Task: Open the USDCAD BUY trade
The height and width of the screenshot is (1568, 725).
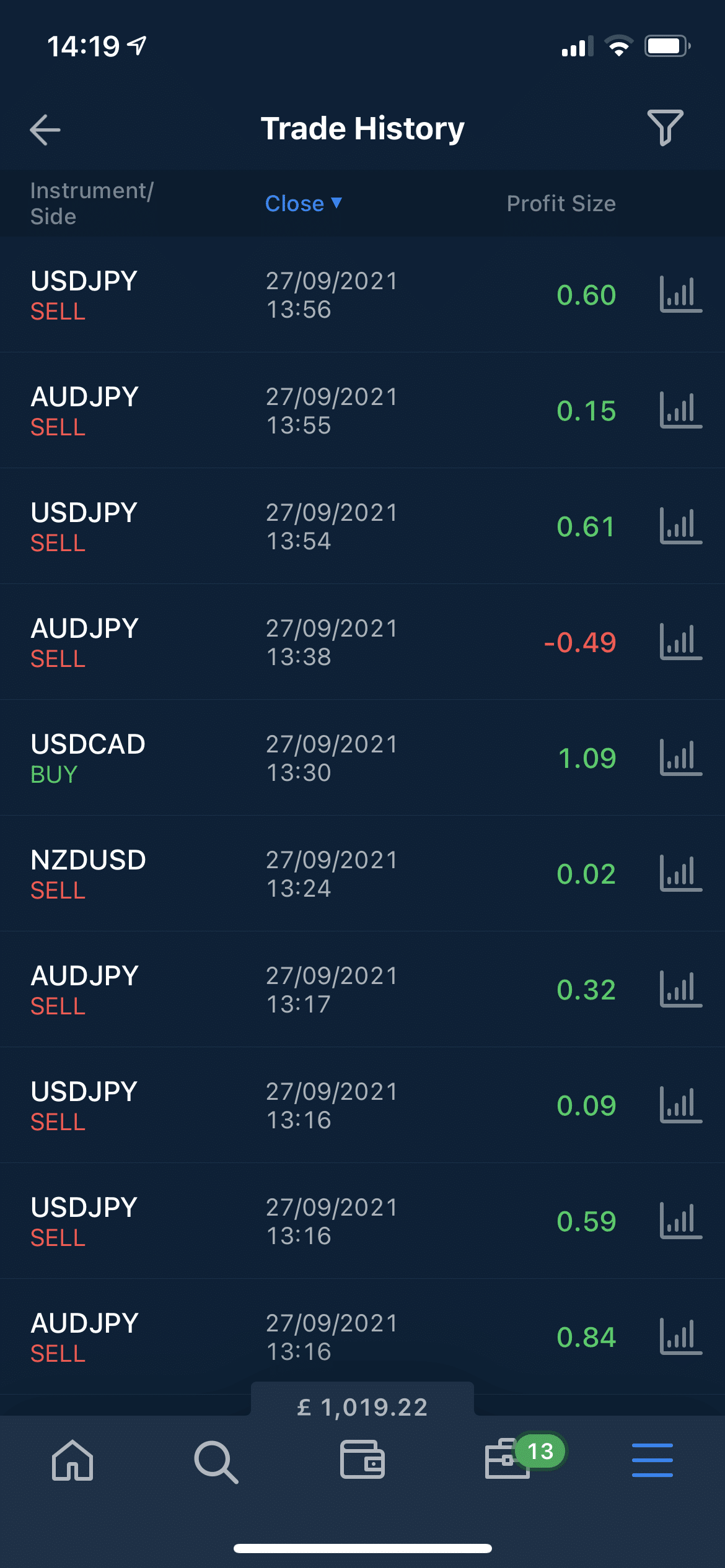Action: [x=362, y=758]
